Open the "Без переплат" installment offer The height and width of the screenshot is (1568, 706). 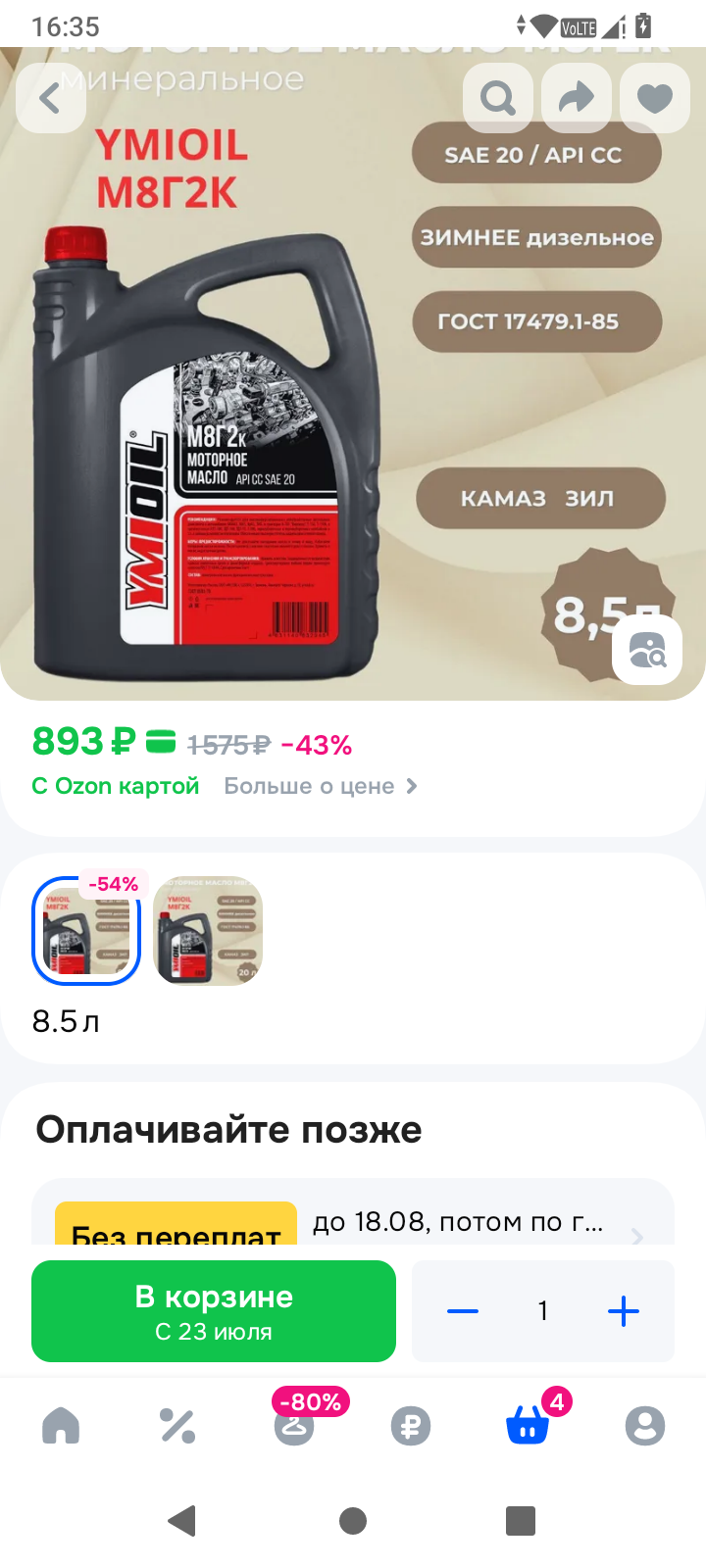(353, 1215)
